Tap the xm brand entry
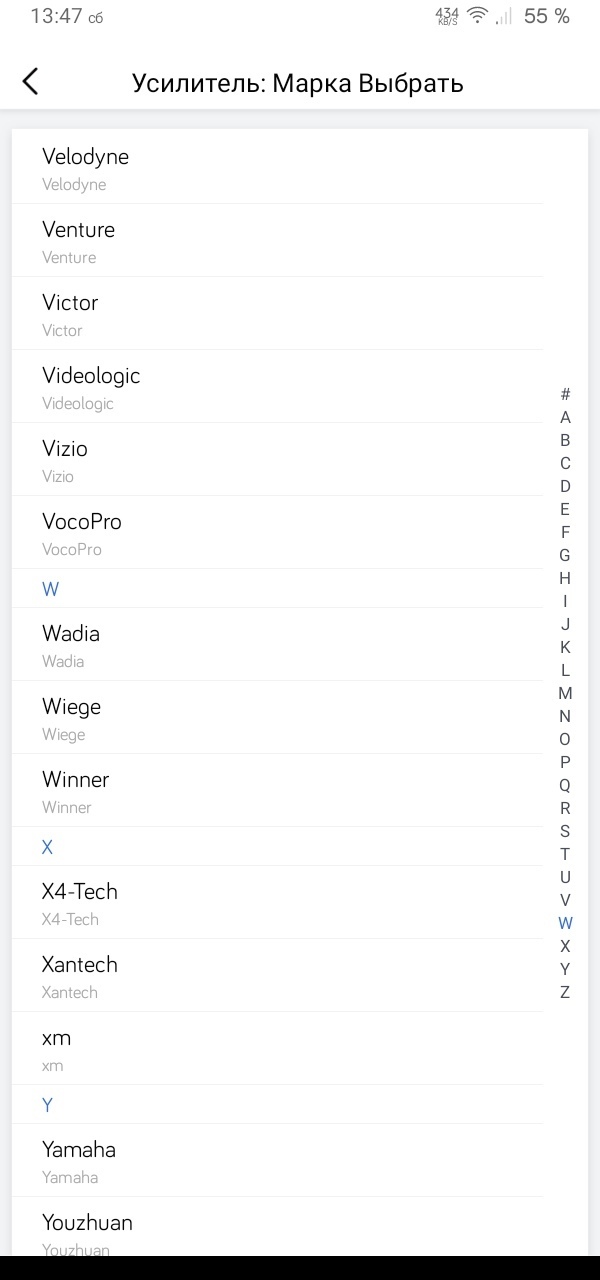This screenshot has width=600, height=1280. click(278, 1049)
